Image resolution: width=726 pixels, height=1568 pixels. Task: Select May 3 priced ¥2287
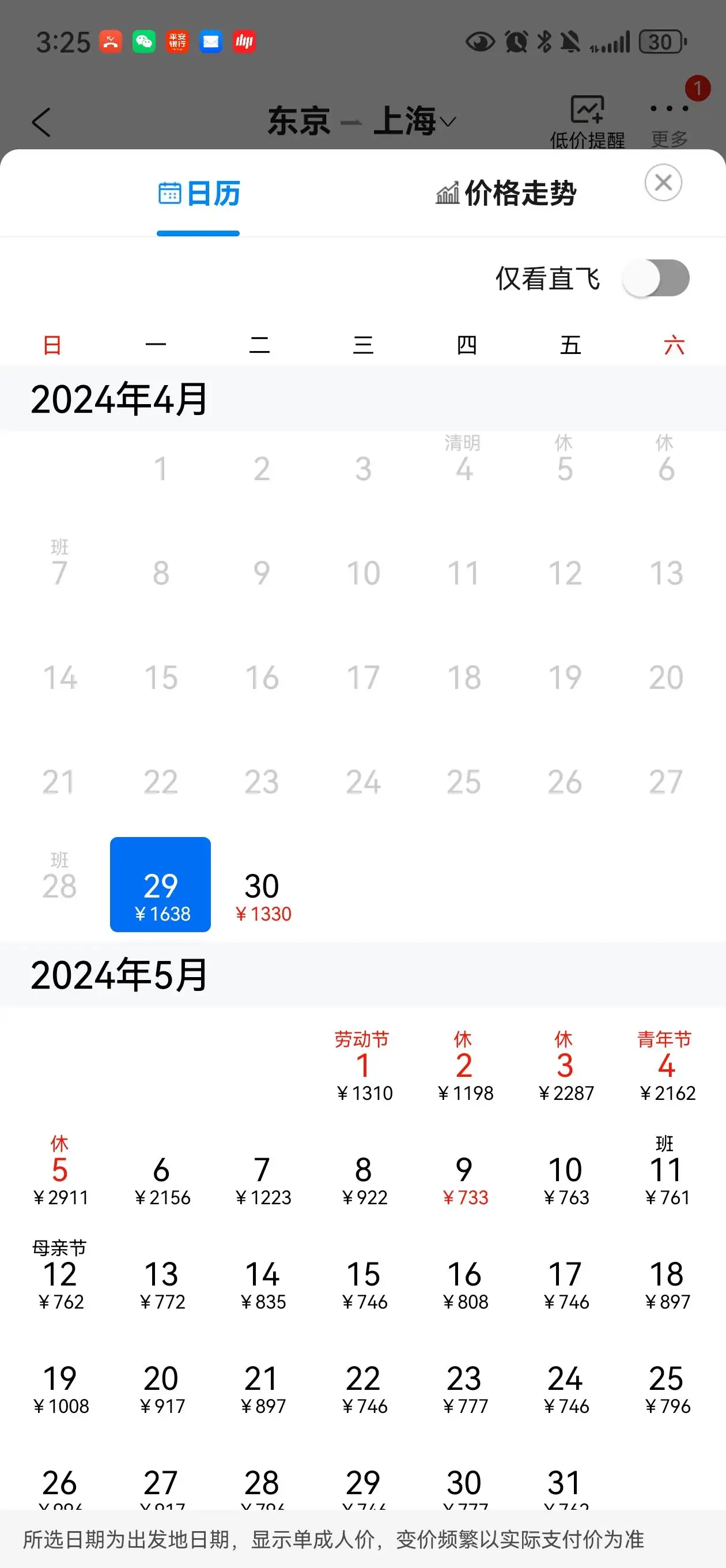coord(565,1066)
